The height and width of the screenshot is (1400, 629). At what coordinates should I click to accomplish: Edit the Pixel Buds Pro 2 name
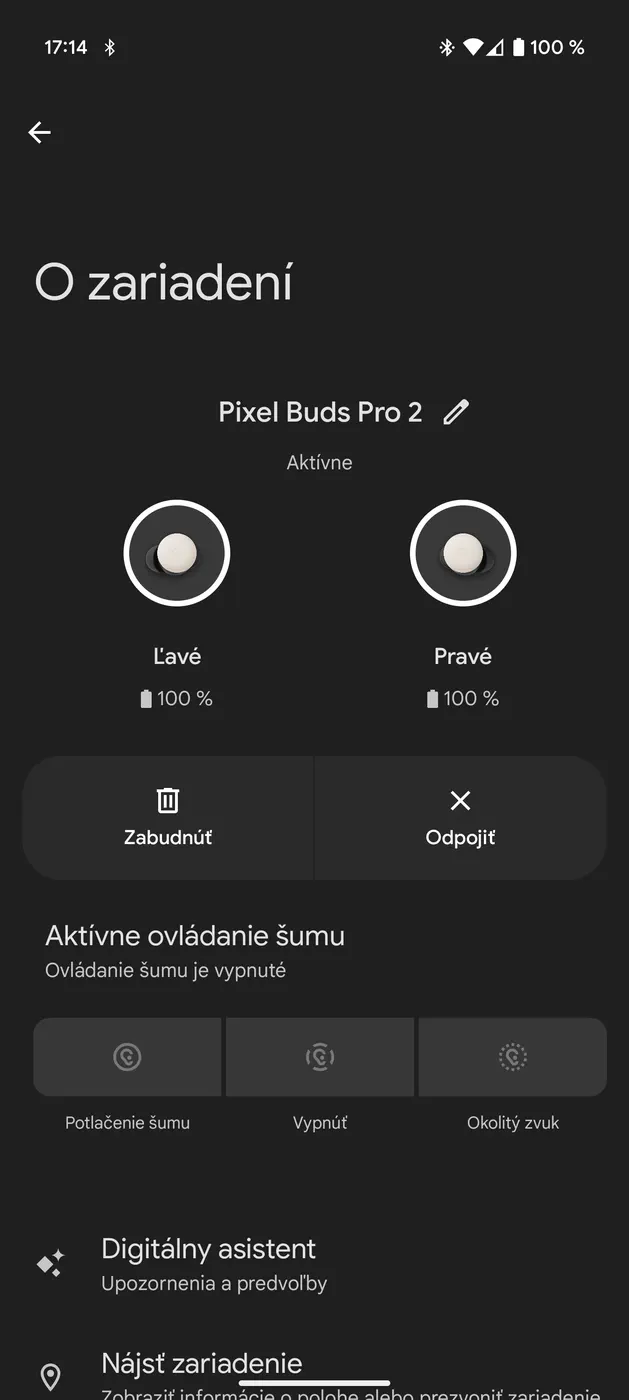pos(456,412)
